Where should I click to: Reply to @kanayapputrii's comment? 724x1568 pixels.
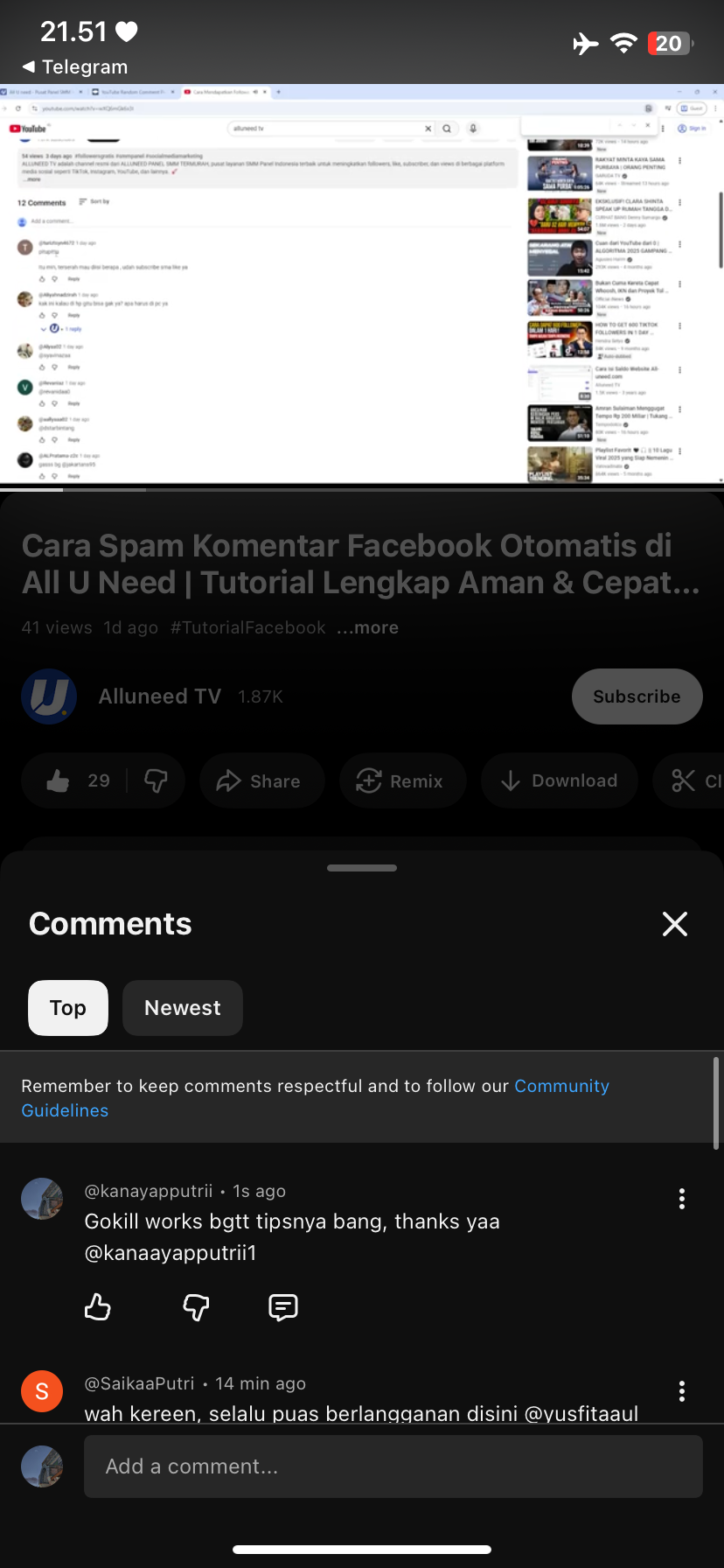pos(282,1307)
